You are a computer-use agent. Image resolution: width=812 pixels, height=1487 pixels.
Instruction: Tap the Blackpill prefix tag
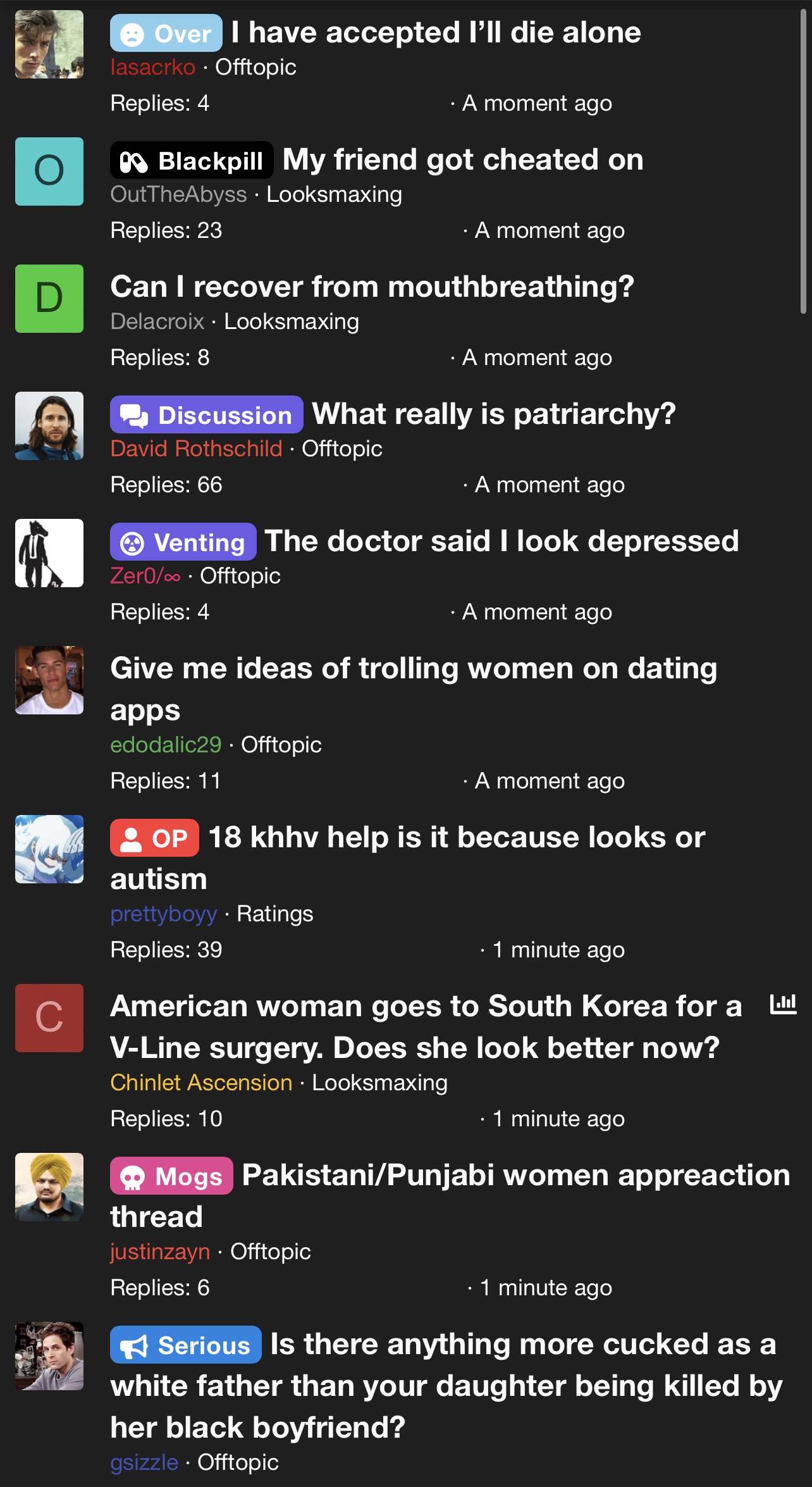[x=192, y=161]
